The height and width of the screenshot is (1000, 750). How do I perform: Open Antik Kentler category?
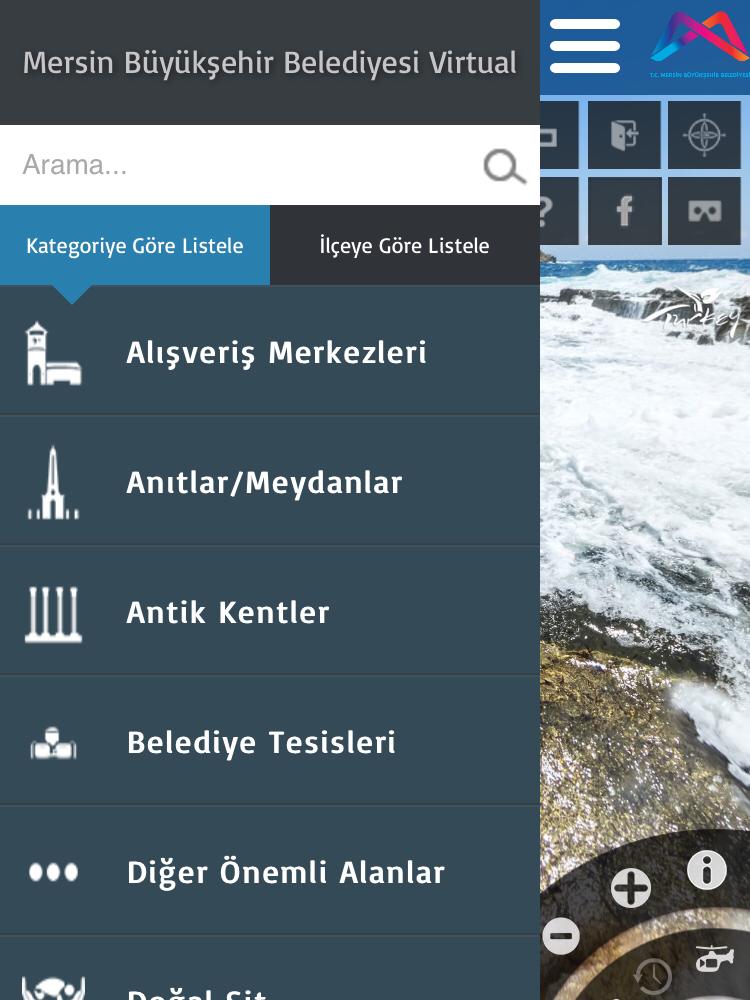tap(270, 612)
